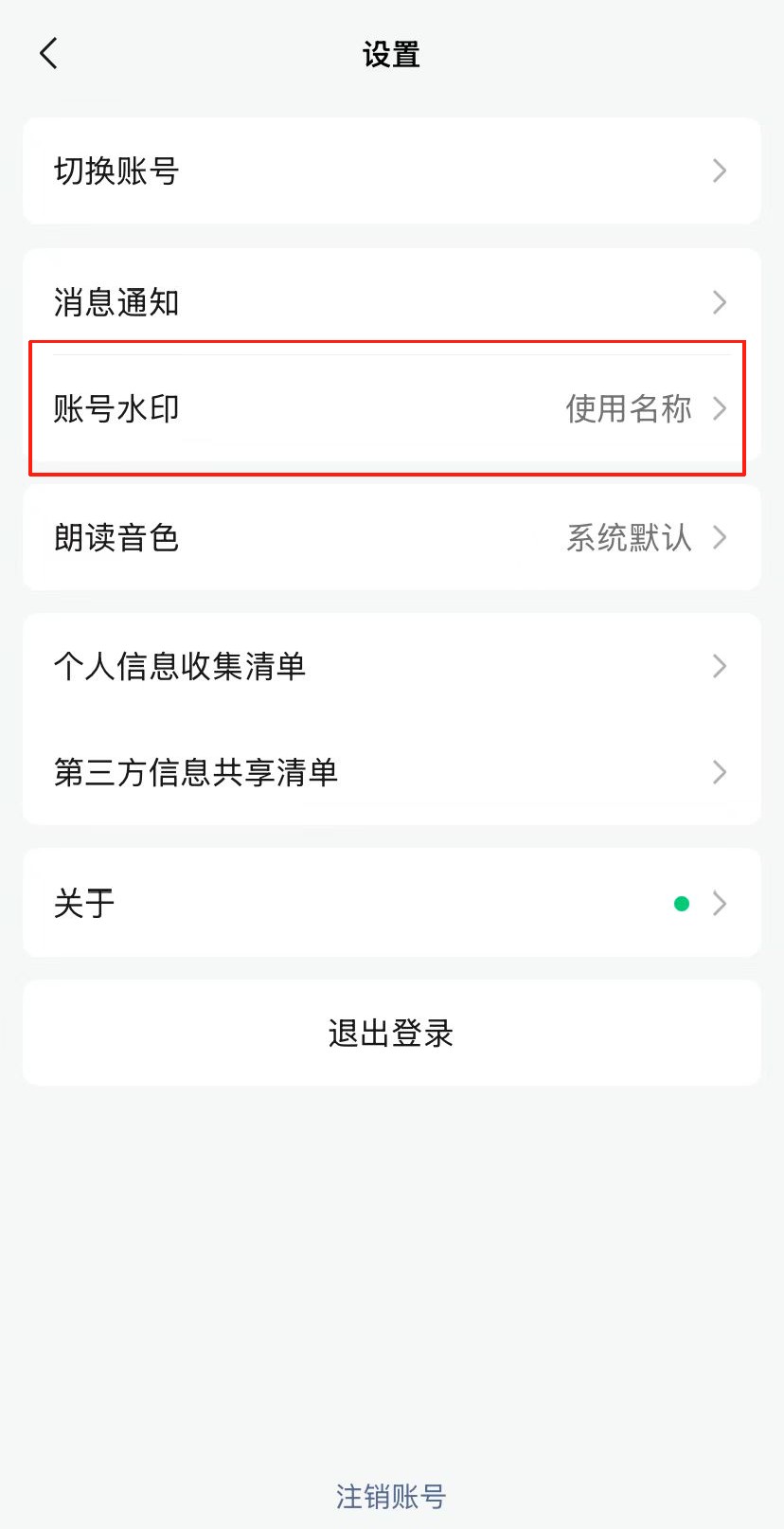784x1529 pixels.
Task: Click the 退出登录 logout button
Action: [391, 1033]
